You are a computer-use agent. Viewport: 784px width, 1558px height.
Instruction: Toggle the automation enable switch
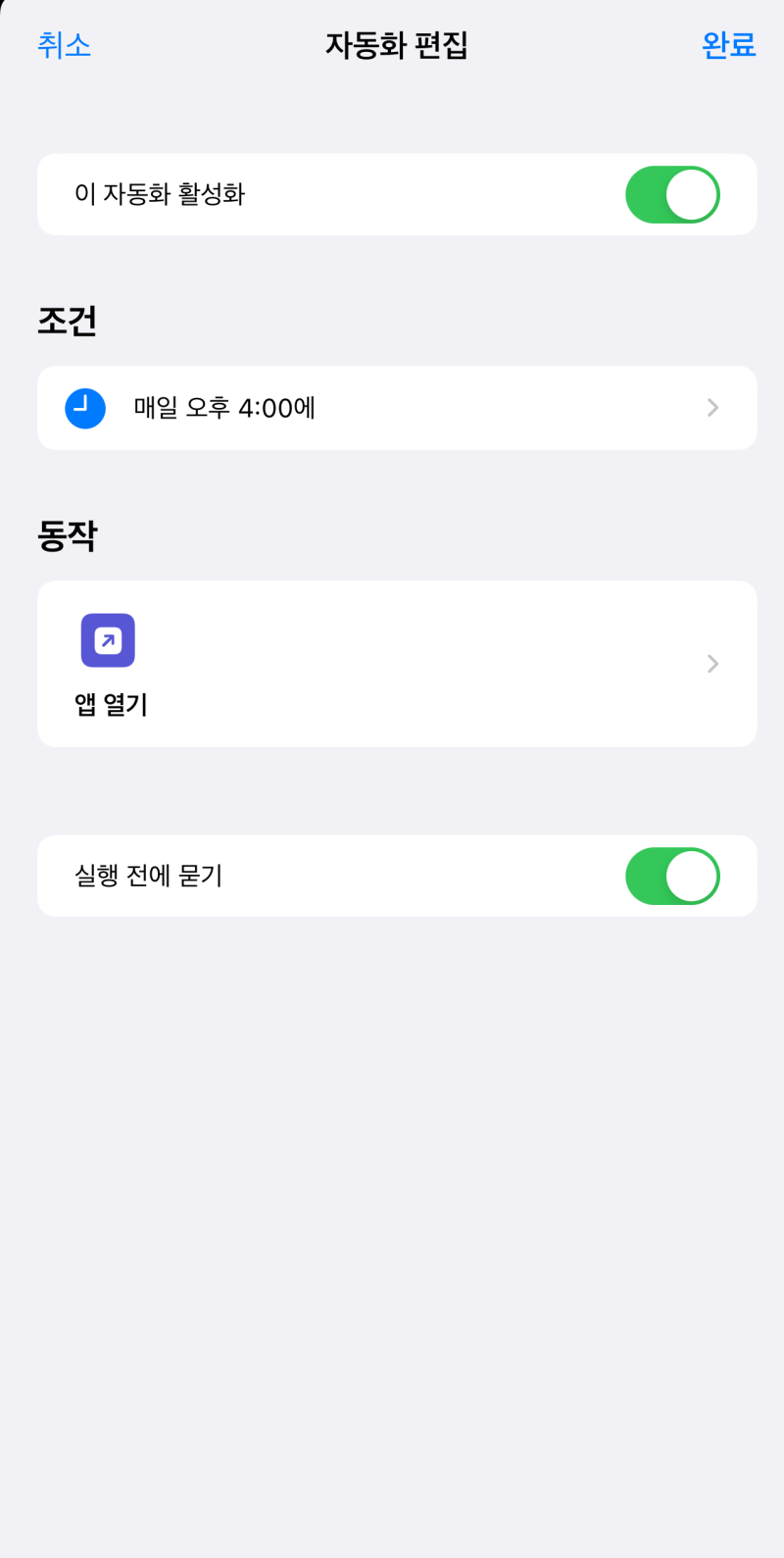click(x=672, y=194)
